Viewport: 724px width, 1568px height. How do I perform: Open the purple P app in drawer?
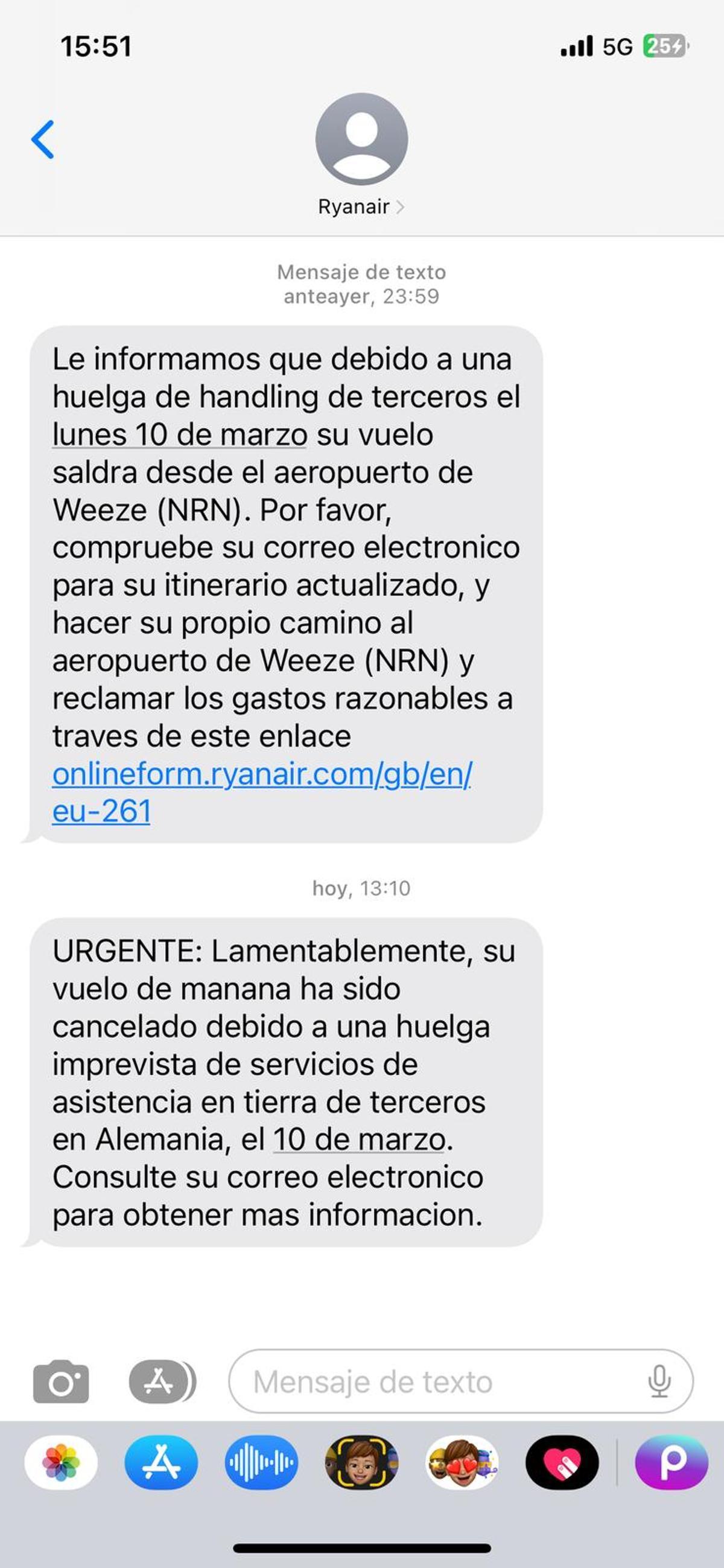[x=671, y=1463]
